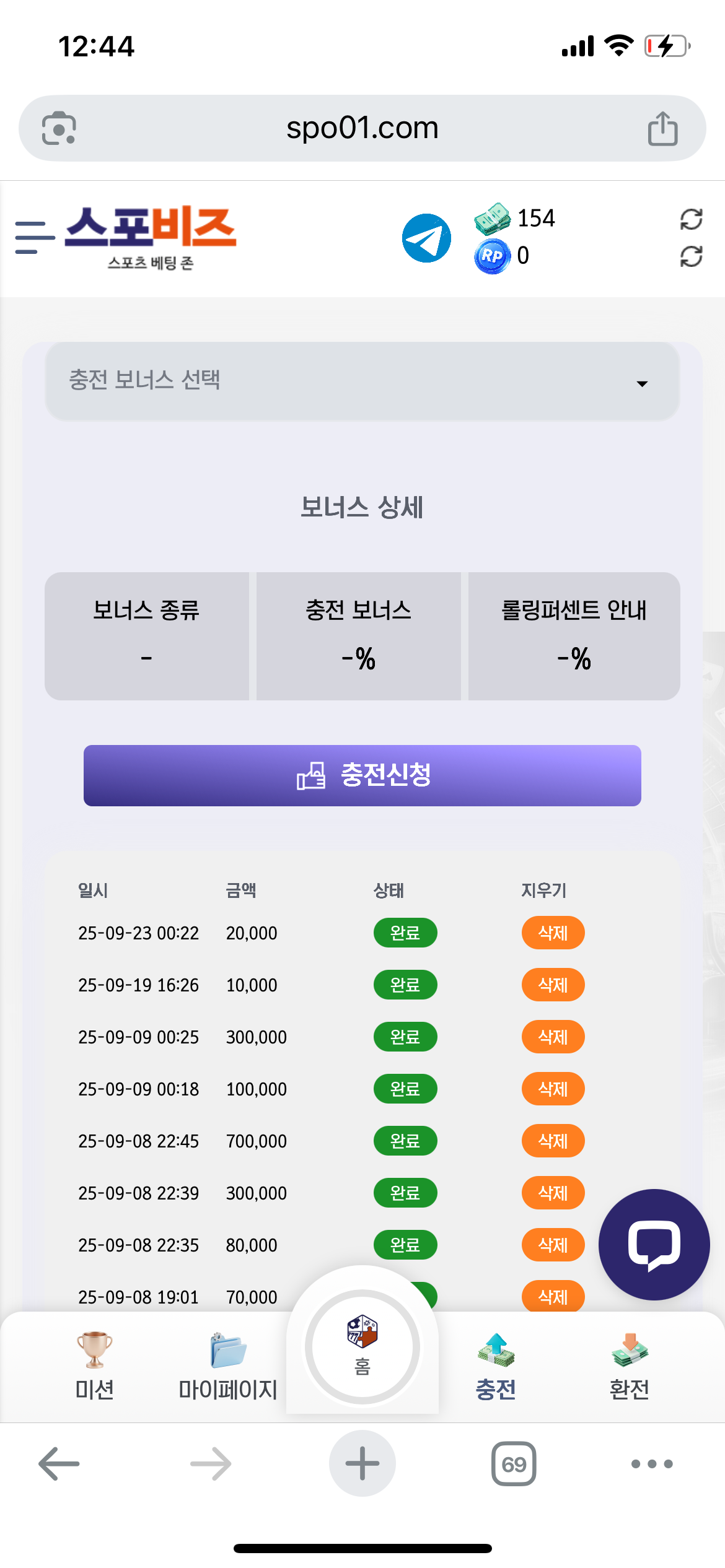
Task: Tap the 충전신청 button
Action: coord(362,775)
